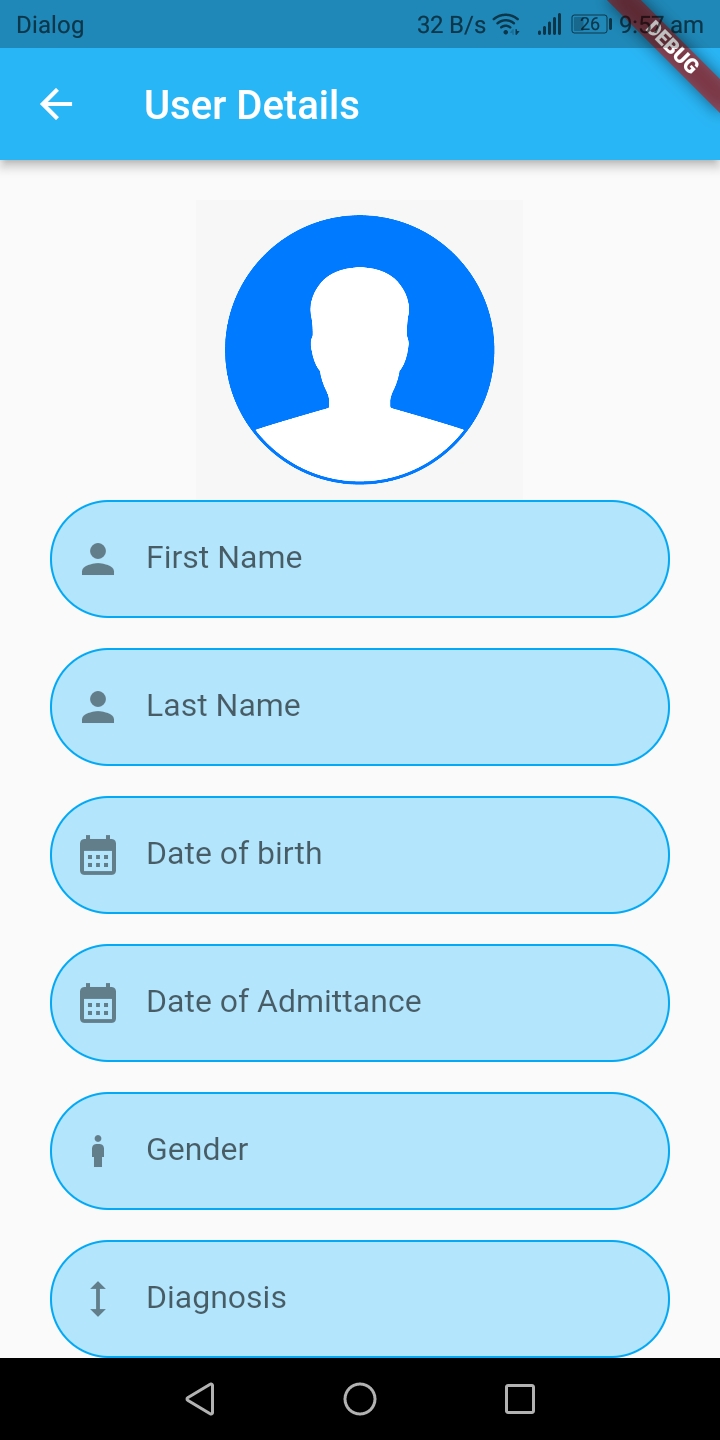Go back using the app bar arrow

pyautogui.click(x=56, y=104)
